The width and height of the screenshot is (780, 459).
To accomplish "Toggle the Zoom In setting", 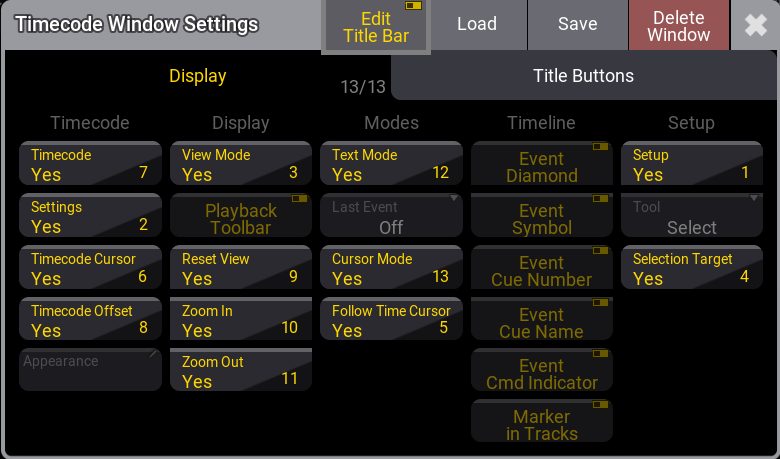I will (241, 320).
